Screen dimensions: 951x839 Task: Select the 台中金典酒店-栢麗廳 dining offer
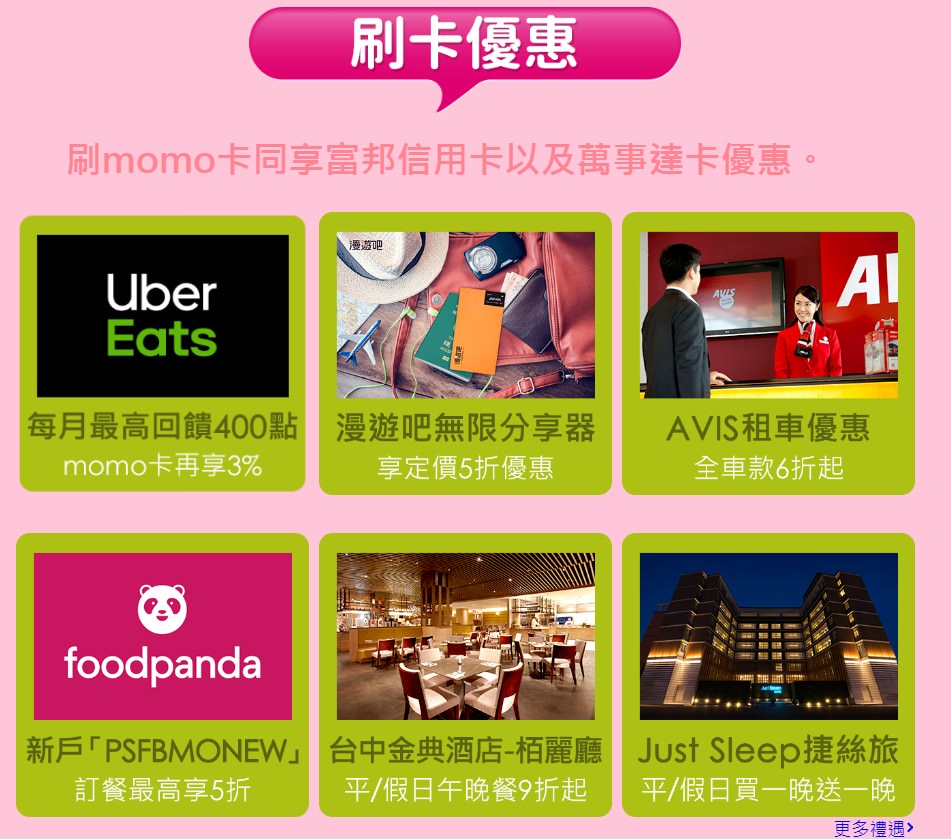(465, 672)
